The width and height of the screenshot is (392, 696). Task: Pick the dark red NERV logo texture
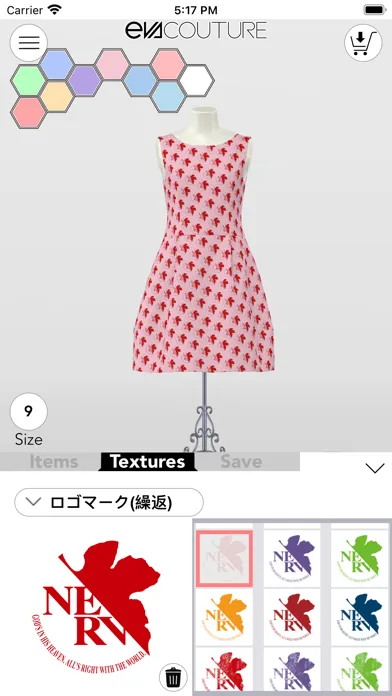pos(292,617)
